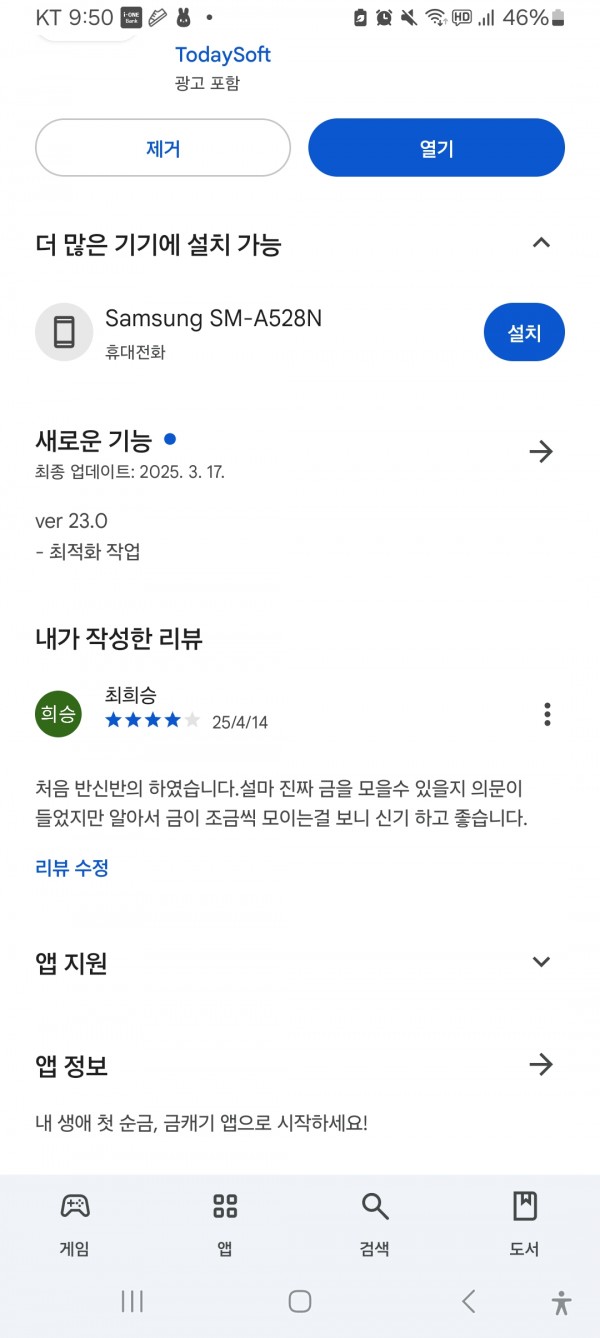Tap the 제거 uninstall button

pos(163,148)
